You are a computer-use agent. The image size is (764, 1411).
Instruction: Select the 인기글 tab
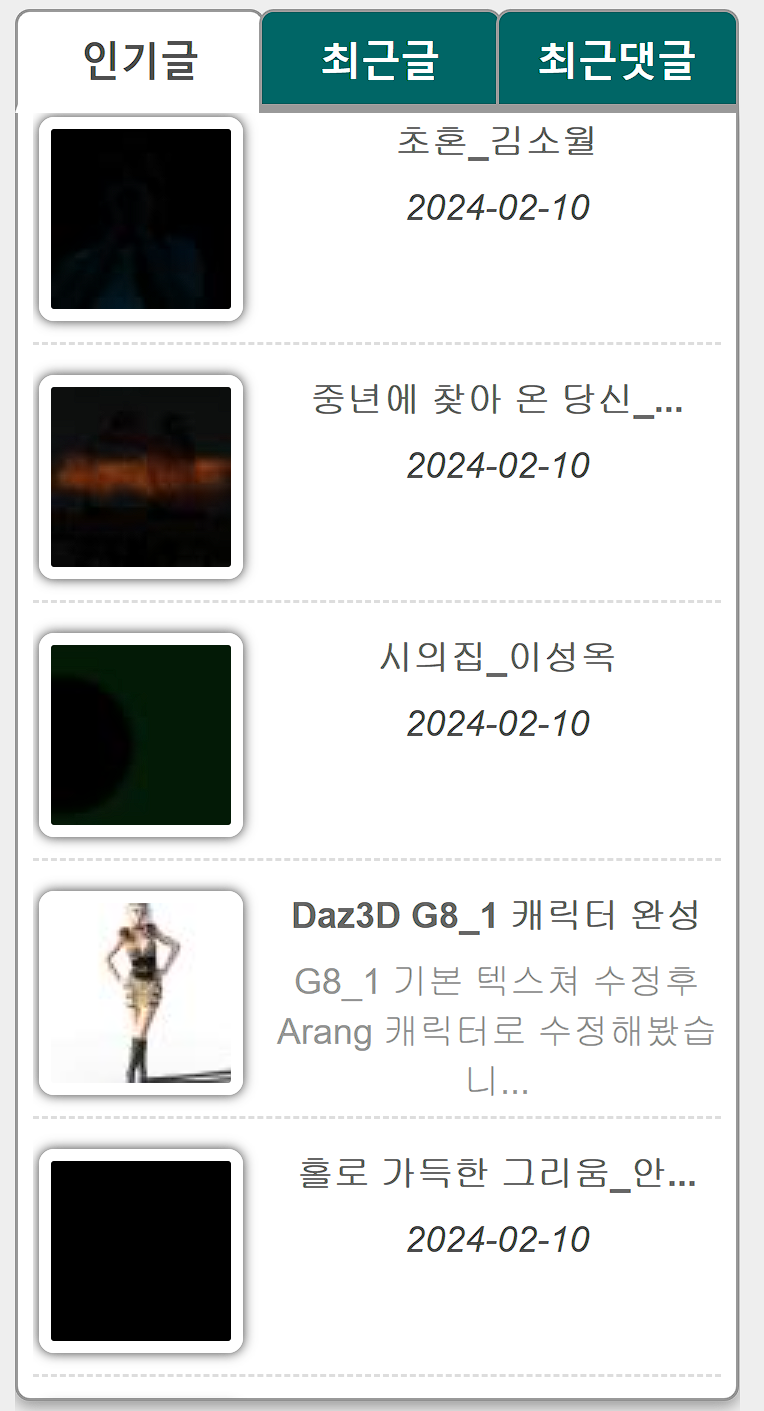(x=137, y=58)
